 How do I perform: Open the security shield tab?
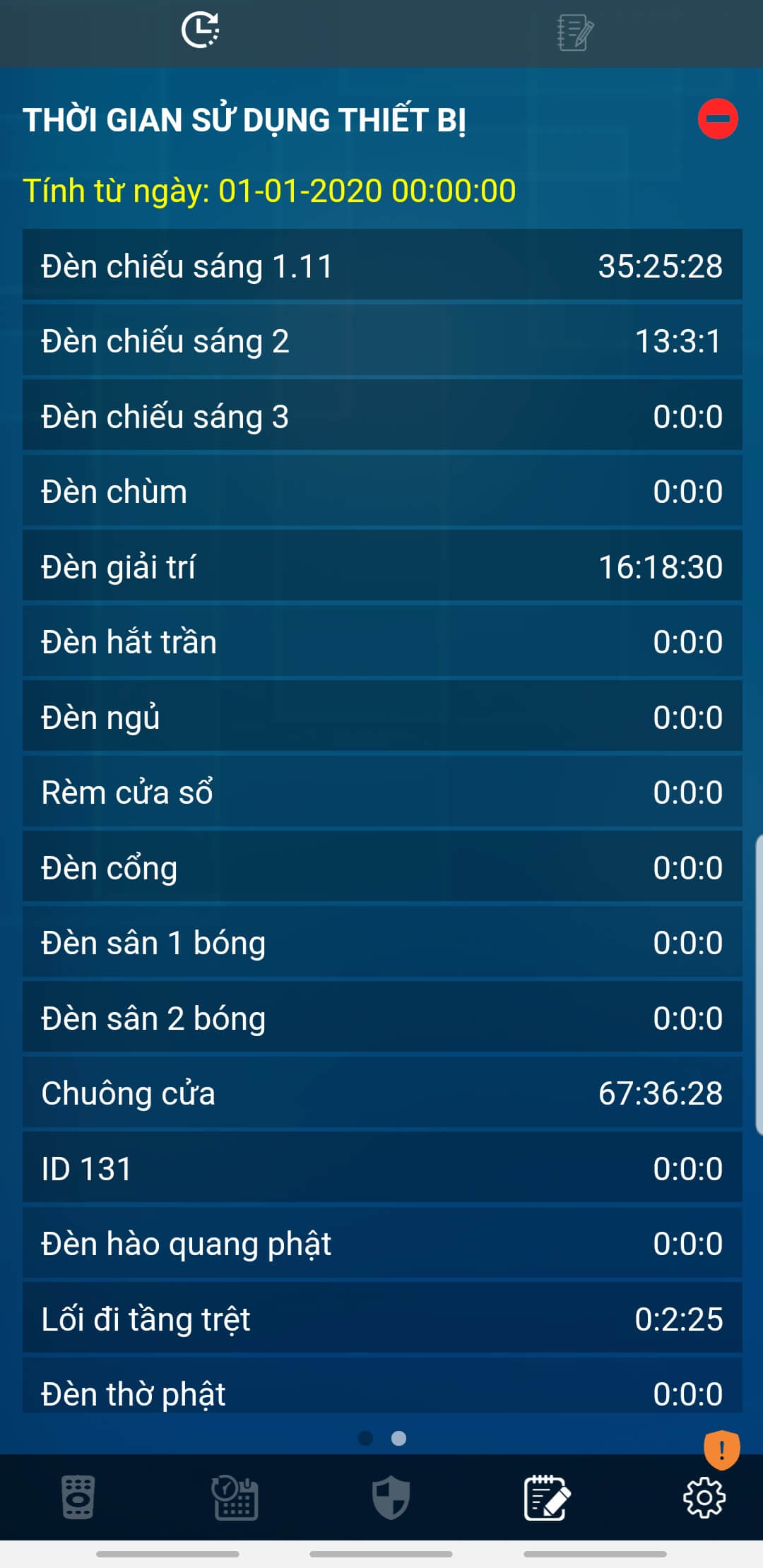click(391, 1497)
